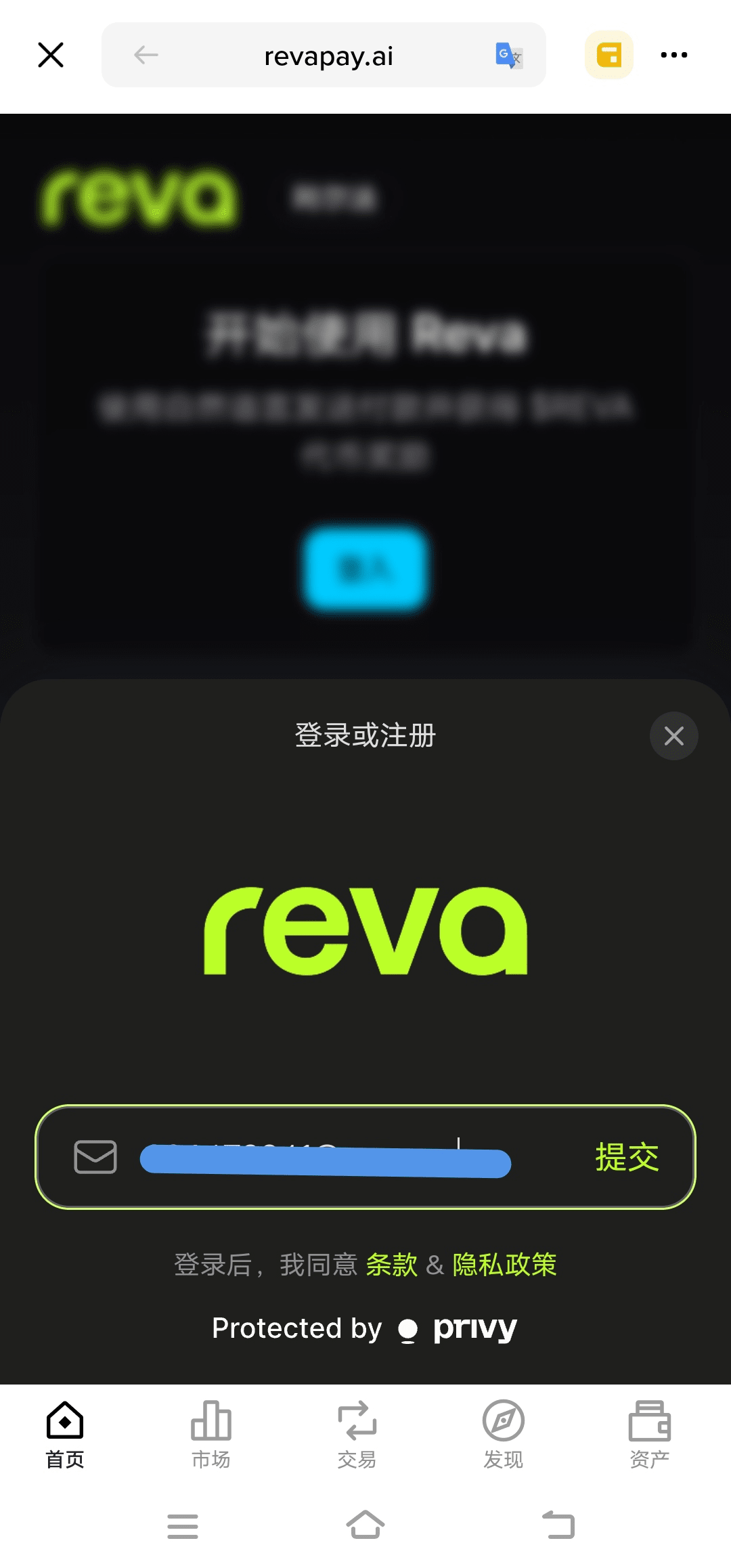The height and width of the screenshot is (1568, 731).
Task: Open the yellow wallet icon
Action: [x=608, y=55]
